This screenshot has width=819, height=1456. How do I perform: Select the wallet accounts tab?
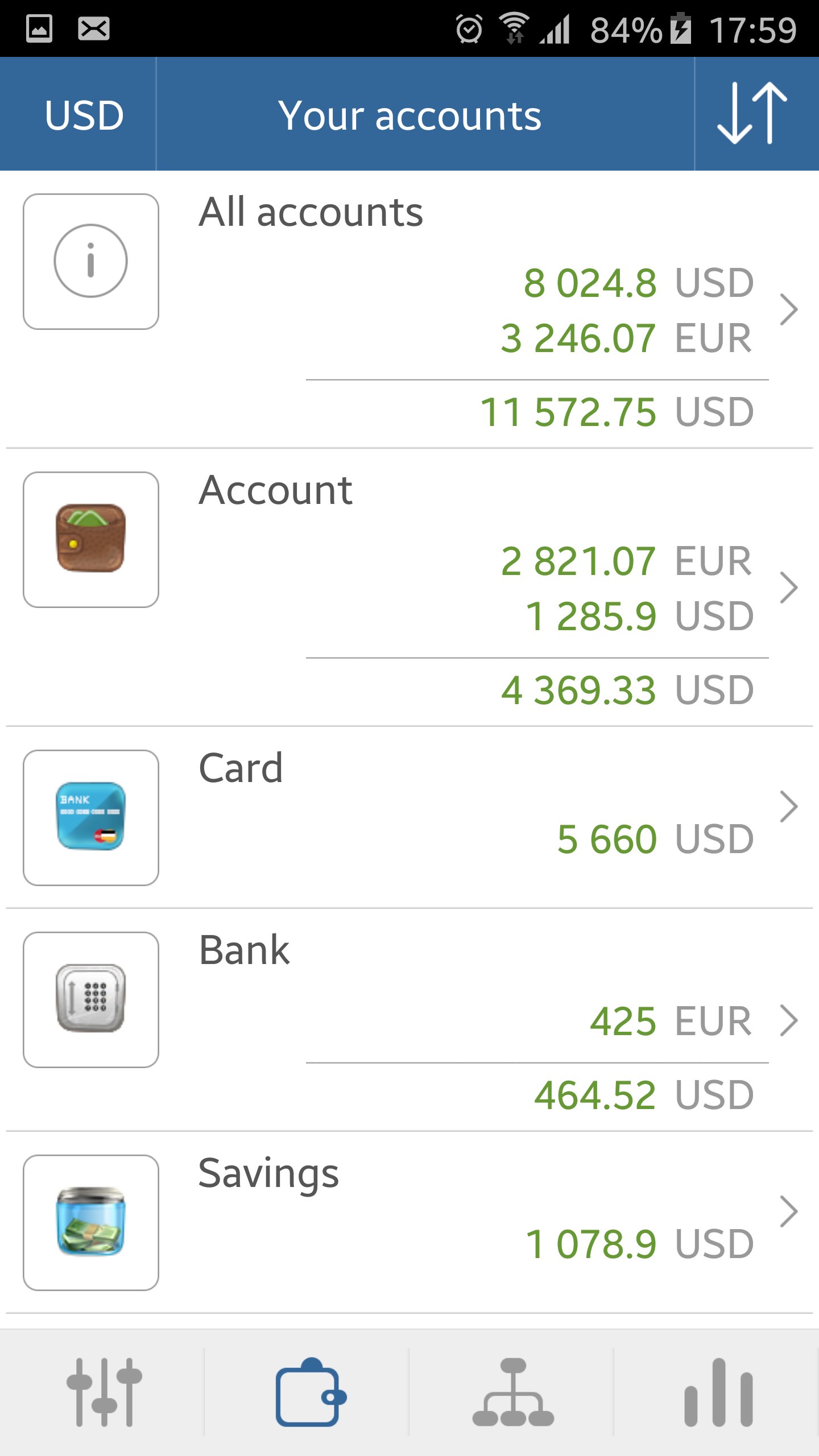coord(308,1392)
